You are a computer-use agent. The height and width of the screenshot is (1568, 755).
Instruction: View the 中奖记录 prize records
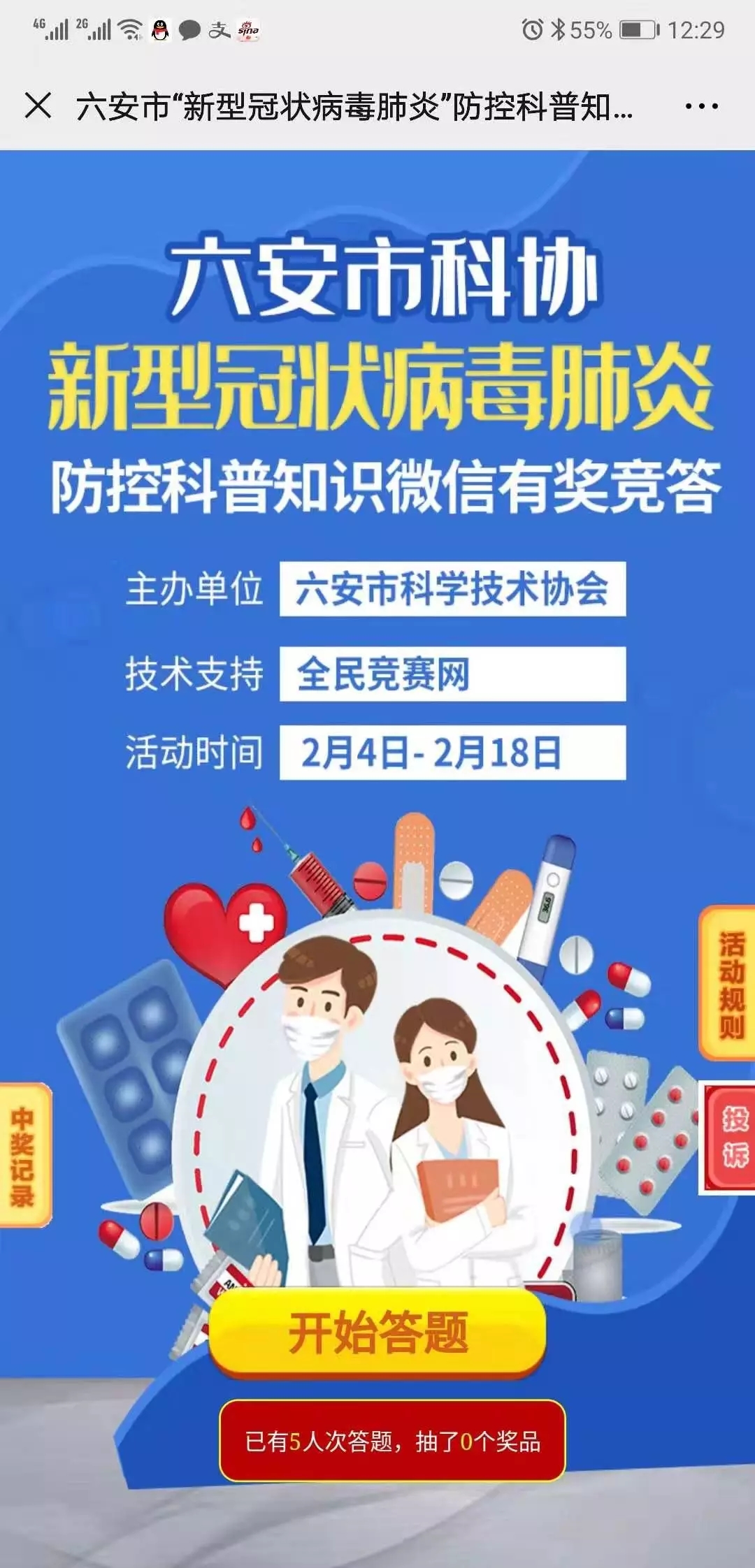click(24, 1156)
